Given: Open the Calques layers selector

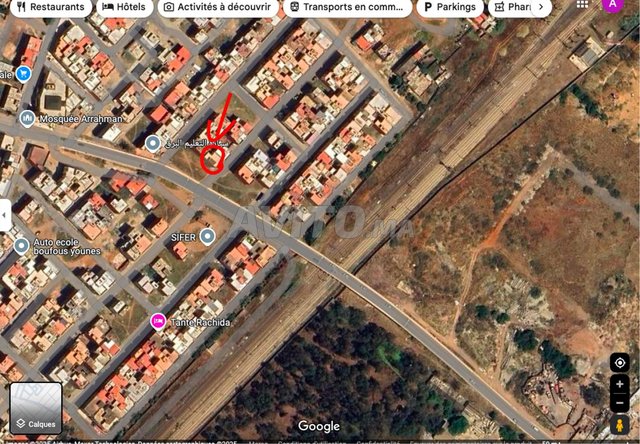Looking at the screenshot, I should (36, 408).
